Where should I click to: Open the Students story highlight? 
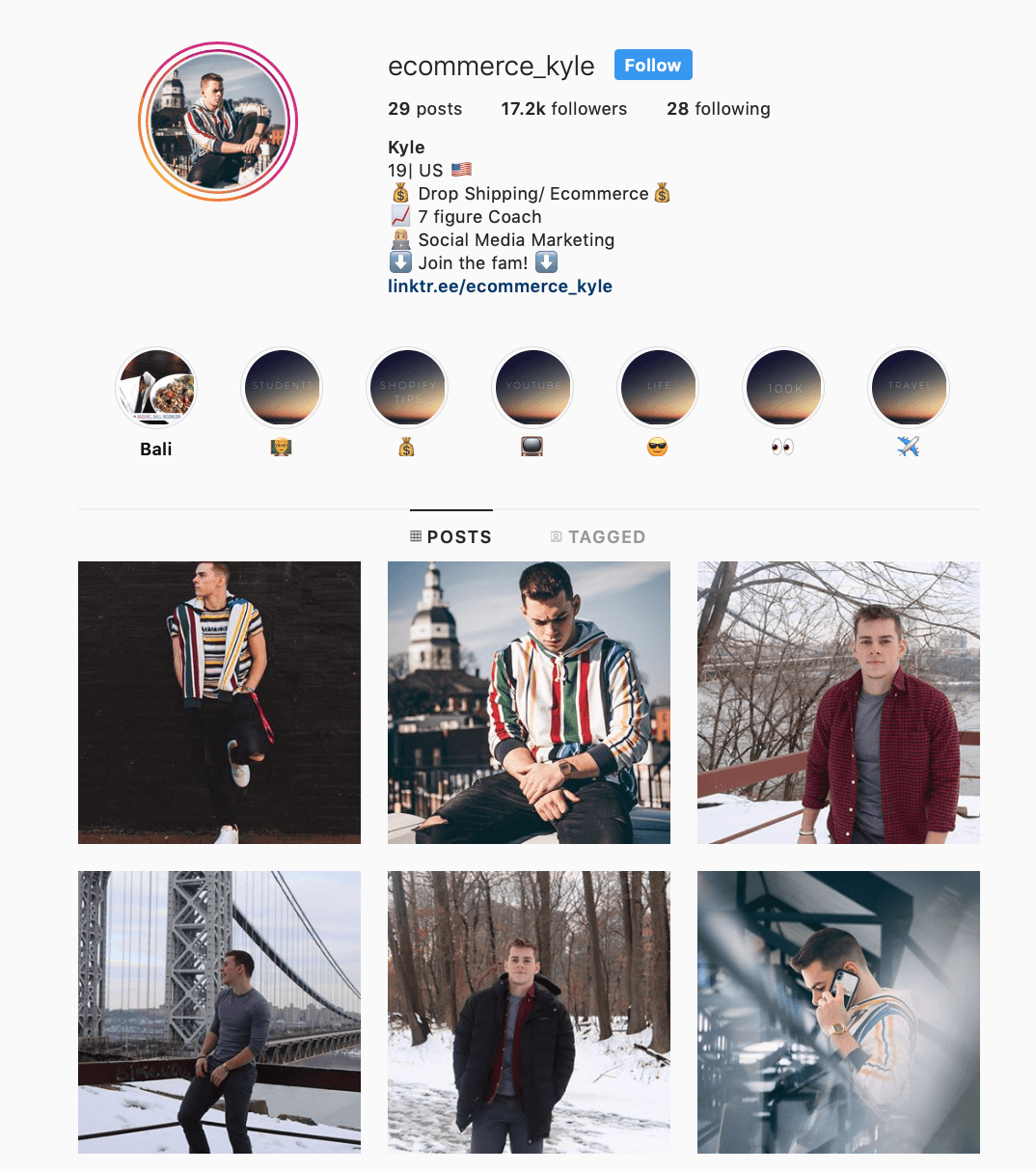[282, 388]
